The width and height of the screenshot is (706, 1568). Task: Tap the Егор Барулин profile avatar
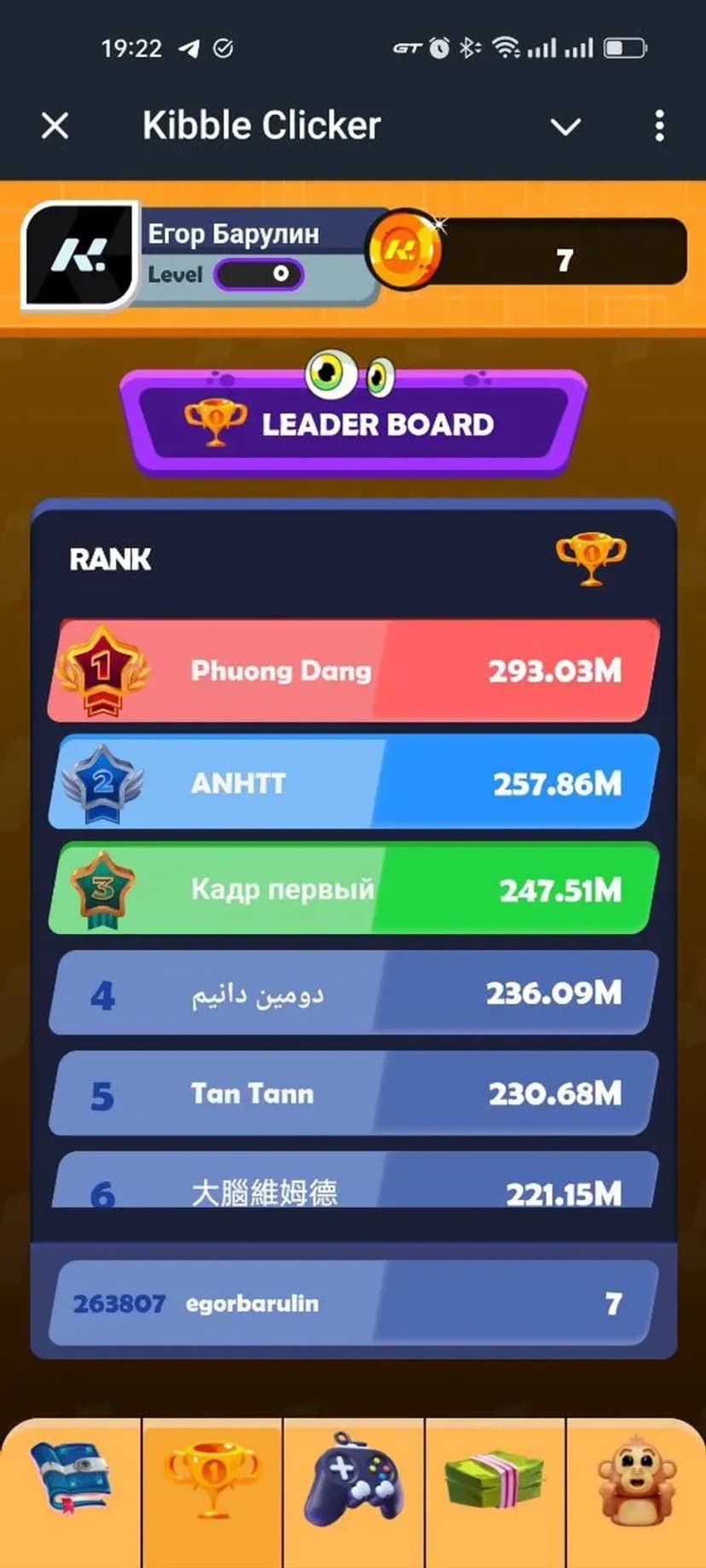(x=79, y=254)
